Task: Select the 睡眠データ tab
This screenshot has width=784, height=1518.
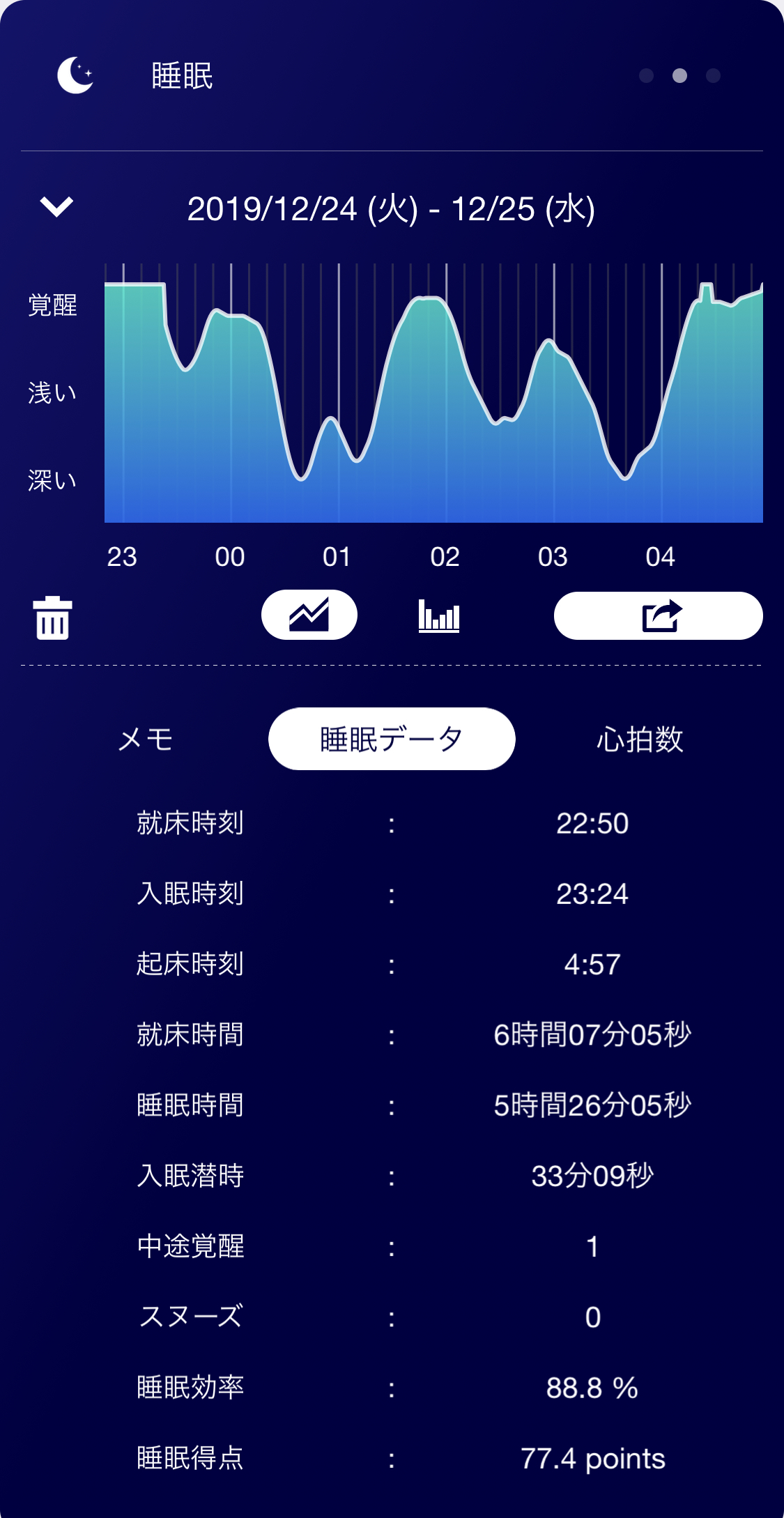Action: (392, 739)
